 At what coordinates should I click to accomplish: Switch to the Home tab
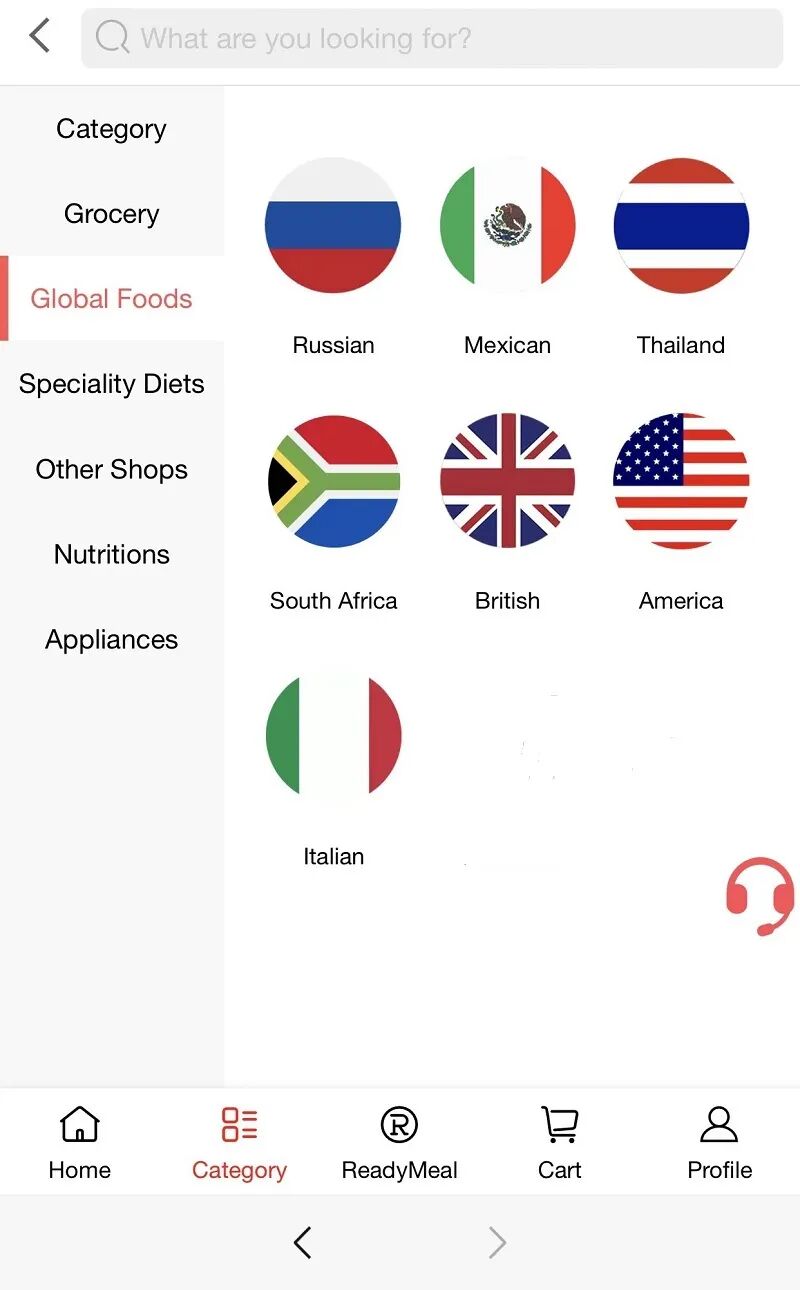pyautogui.click(x=80, y=1142)
